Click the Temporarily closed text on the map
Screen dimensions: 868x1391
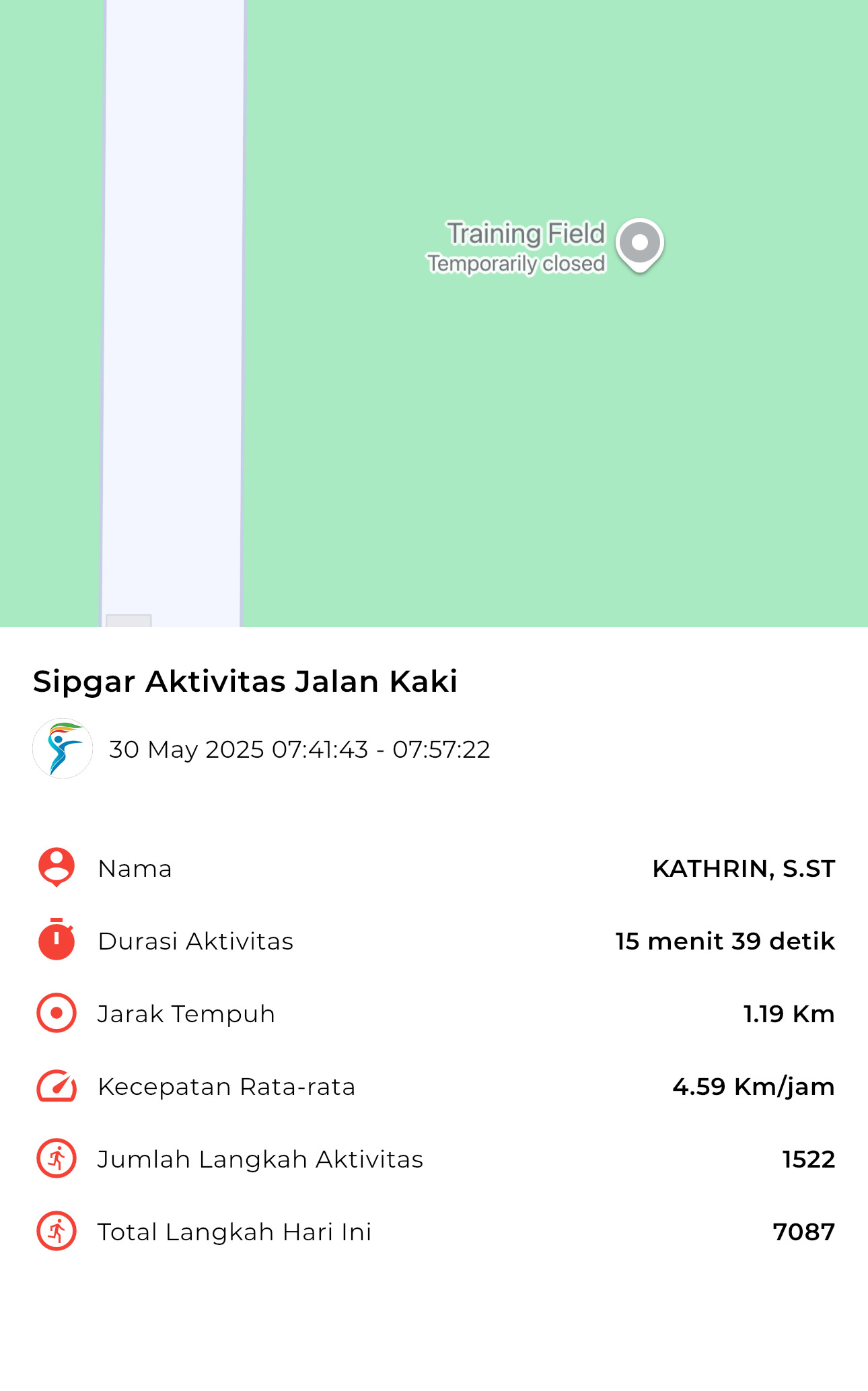pyautogui.click(x=517, y=264)
